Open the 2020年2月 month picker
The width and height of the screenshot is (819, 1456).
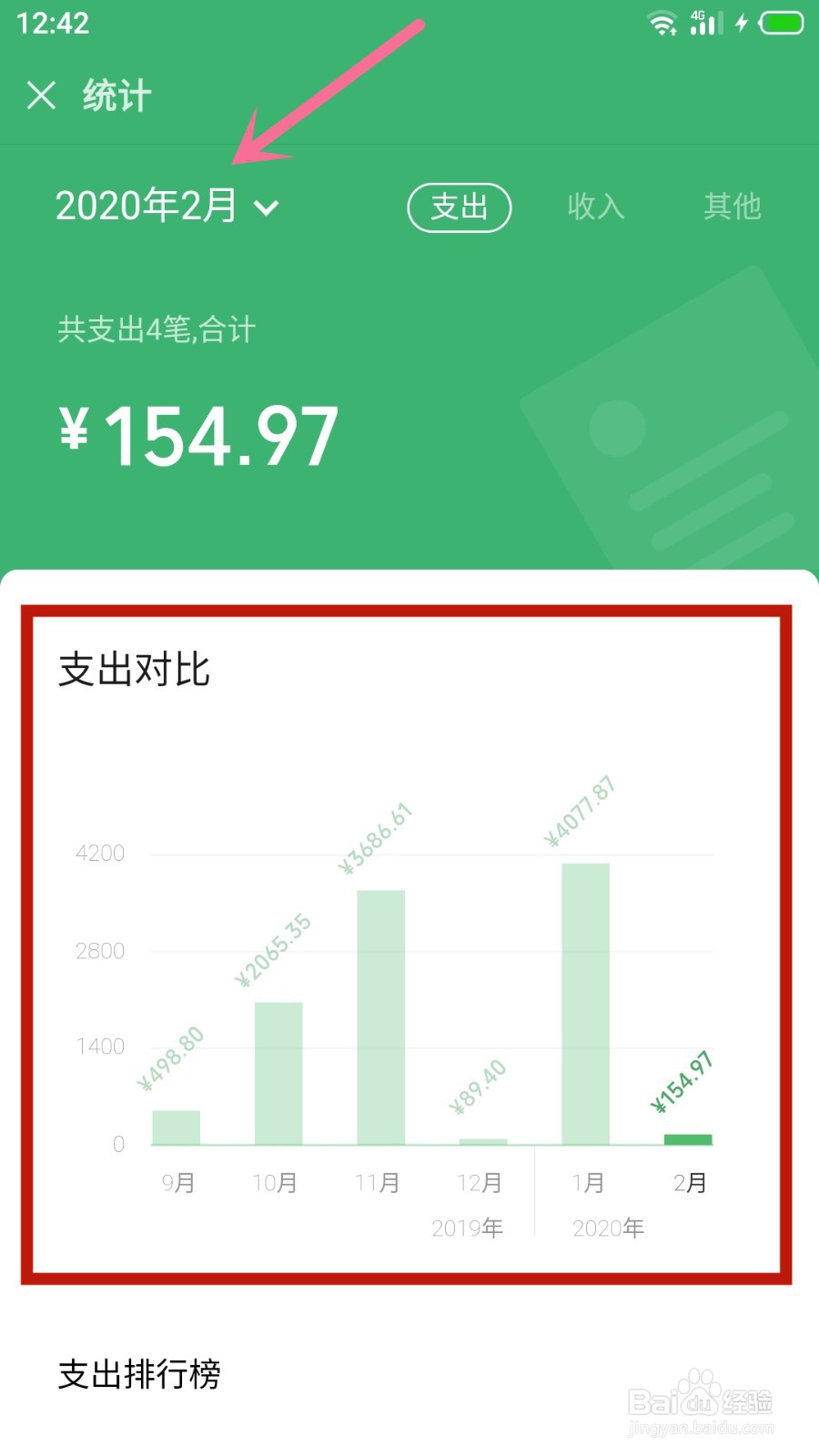[146, 206]
